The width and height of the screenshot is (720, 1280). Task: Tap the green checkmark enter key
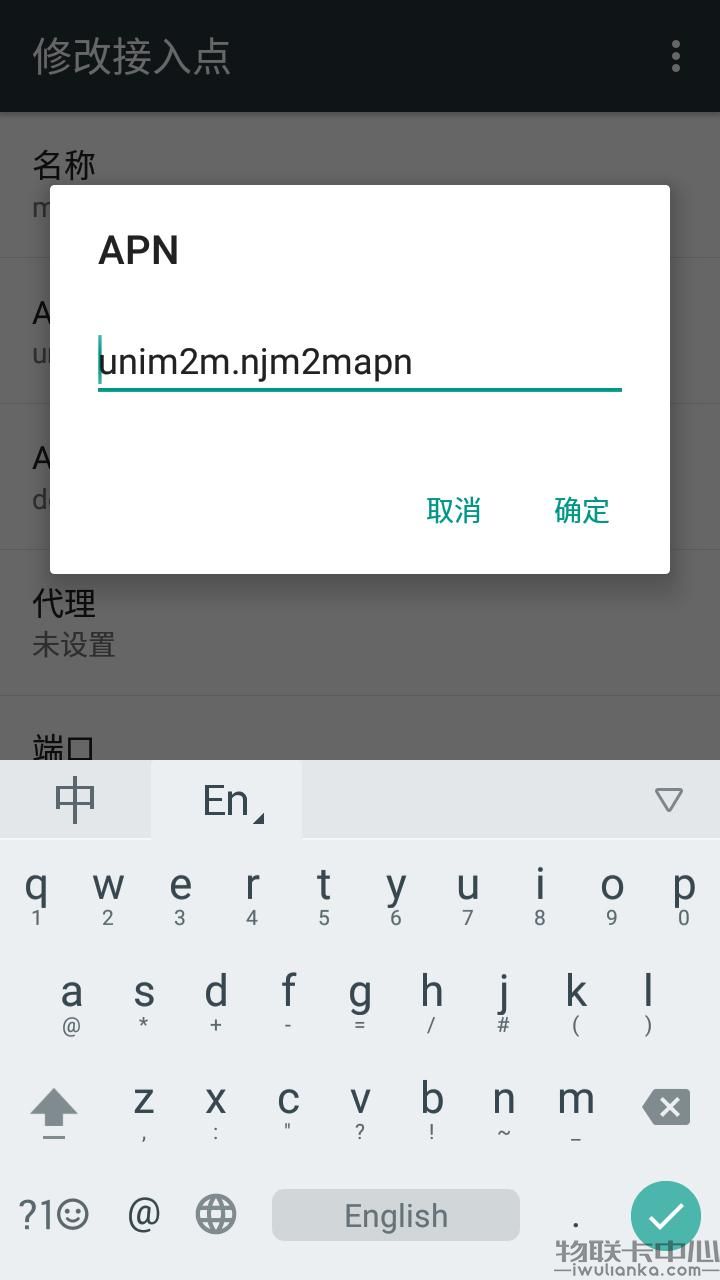pos(666,1216)
